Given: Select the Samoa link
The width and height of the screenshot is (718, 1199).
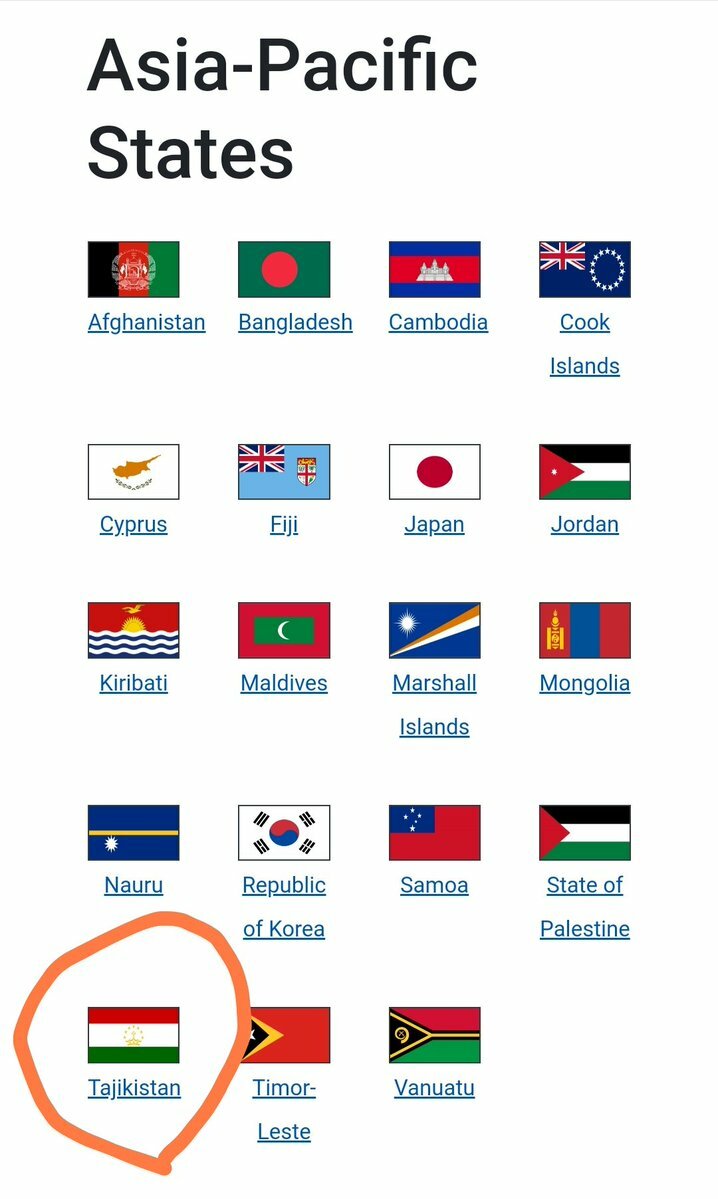Looking at the screenshot, I should (x=434, y=885).
